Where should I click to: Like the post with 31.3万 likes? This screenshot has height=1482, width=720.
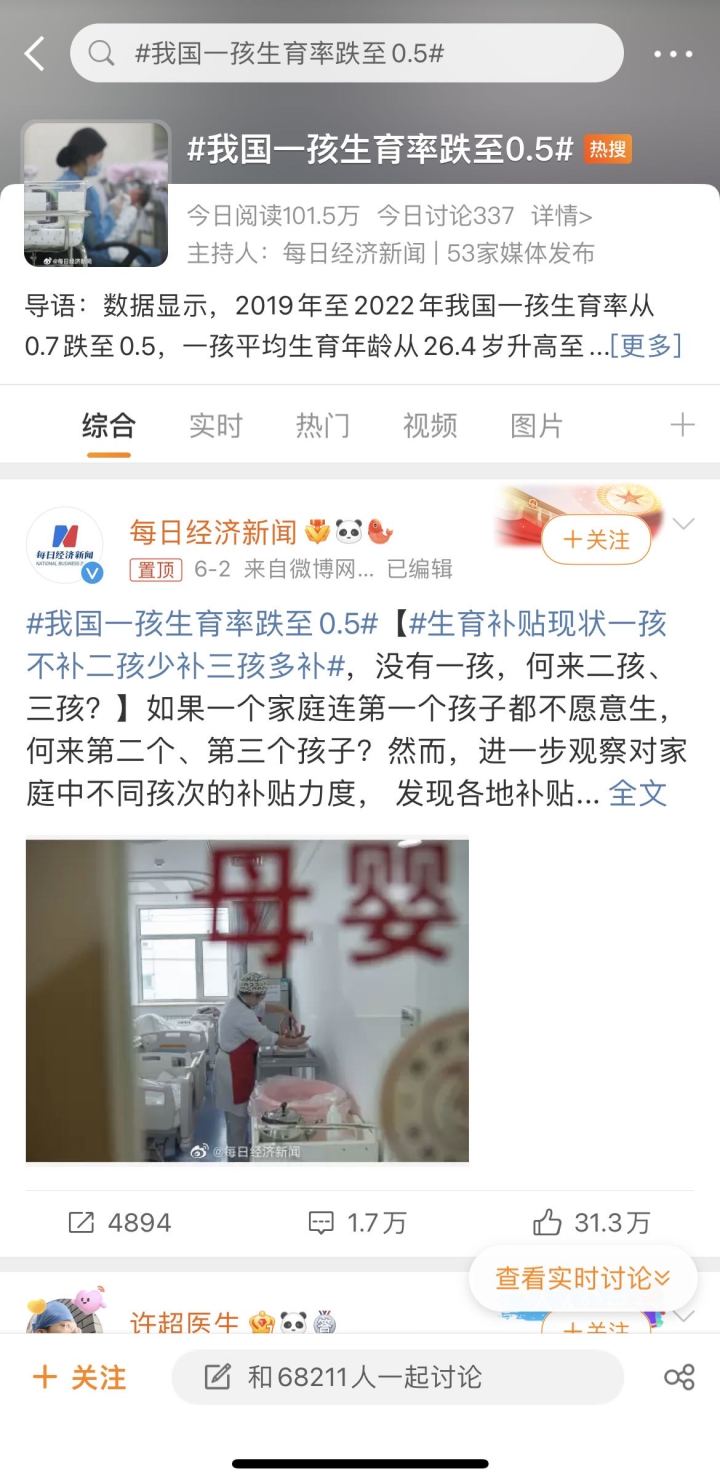[591, 1222]
